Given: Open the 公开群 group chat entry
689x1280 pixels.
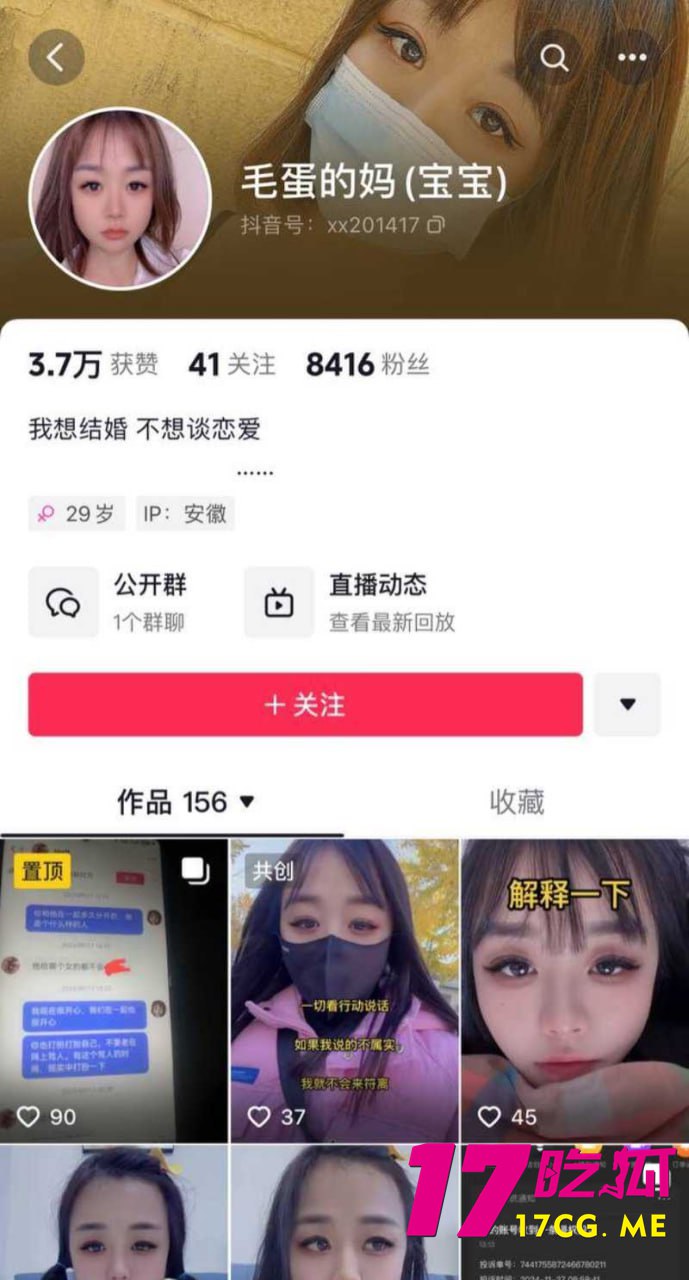Looking at the screenshot, I should click(x=108, y=602).
